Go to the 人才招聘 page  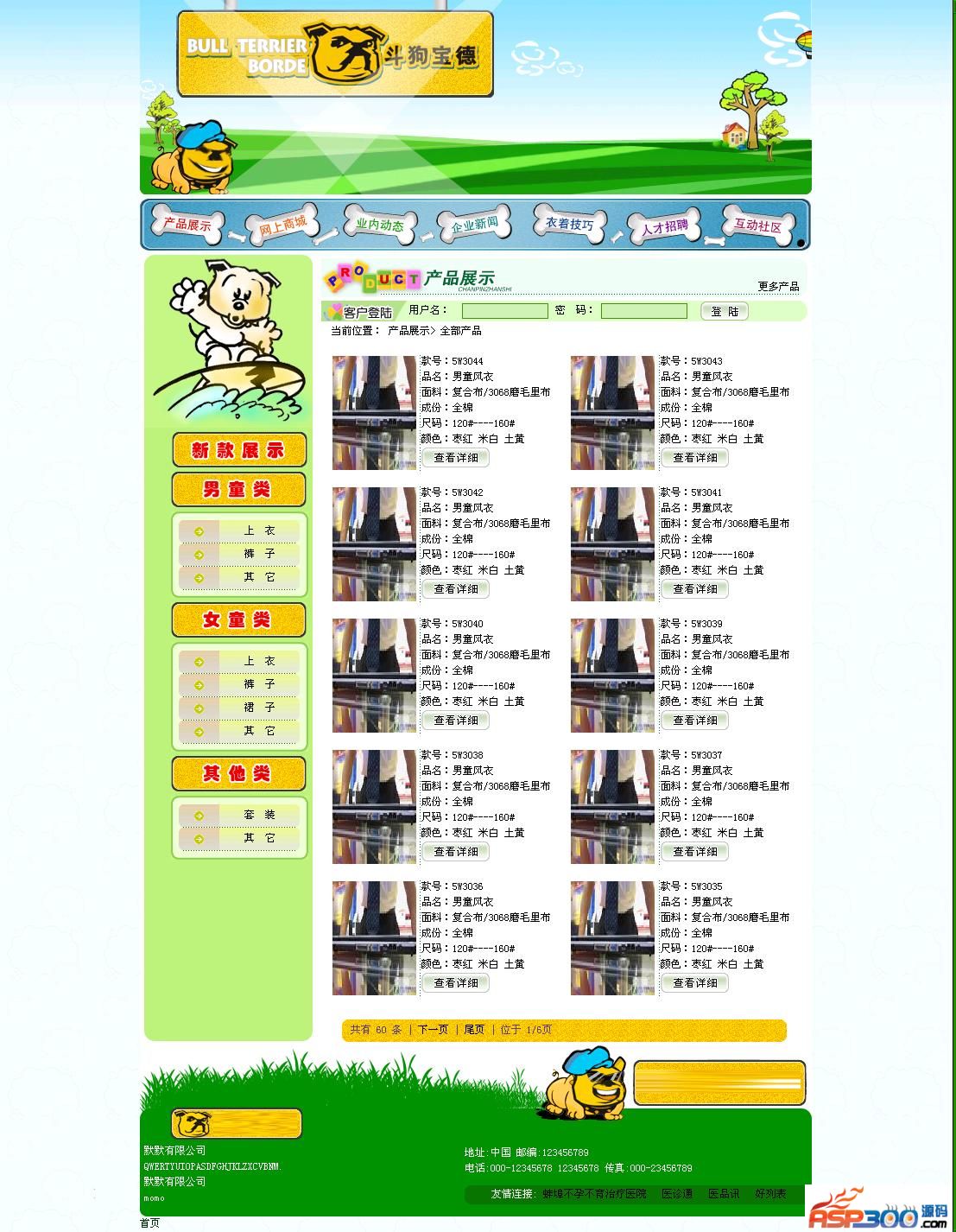(x=664, y=227)
